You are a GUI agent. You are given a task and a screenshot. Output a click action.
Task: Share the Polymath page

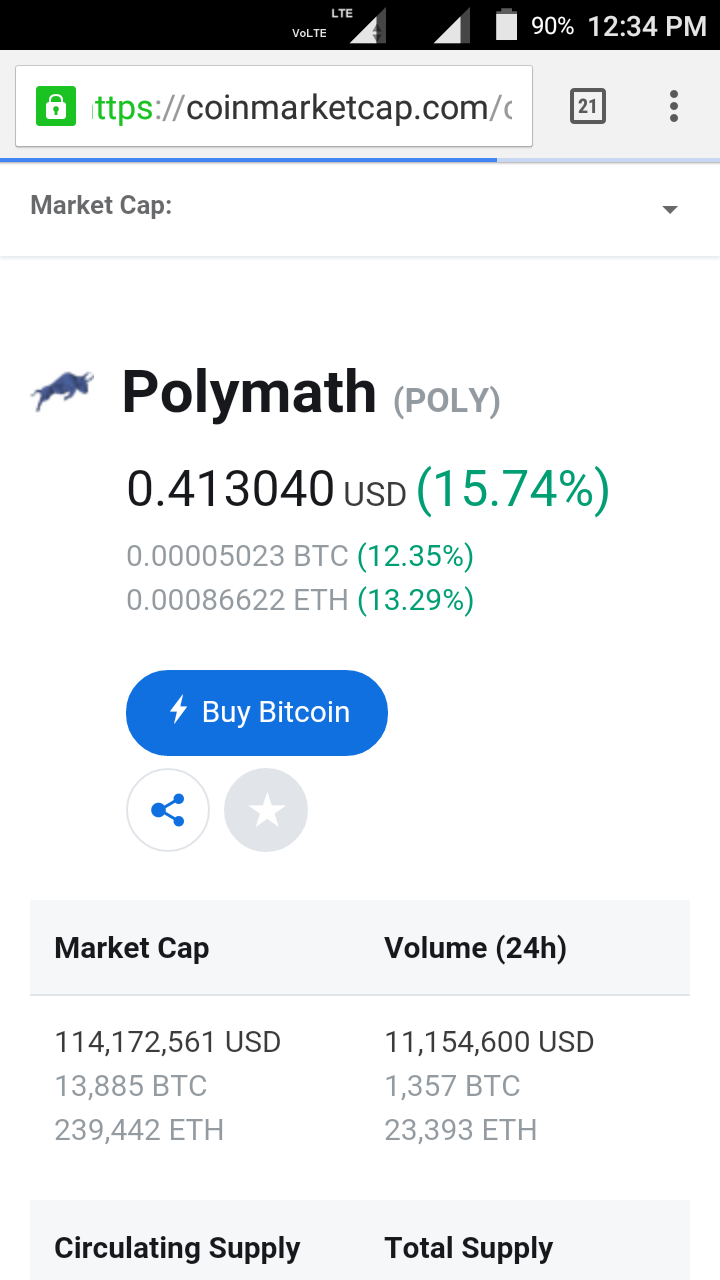click(168, 810)
